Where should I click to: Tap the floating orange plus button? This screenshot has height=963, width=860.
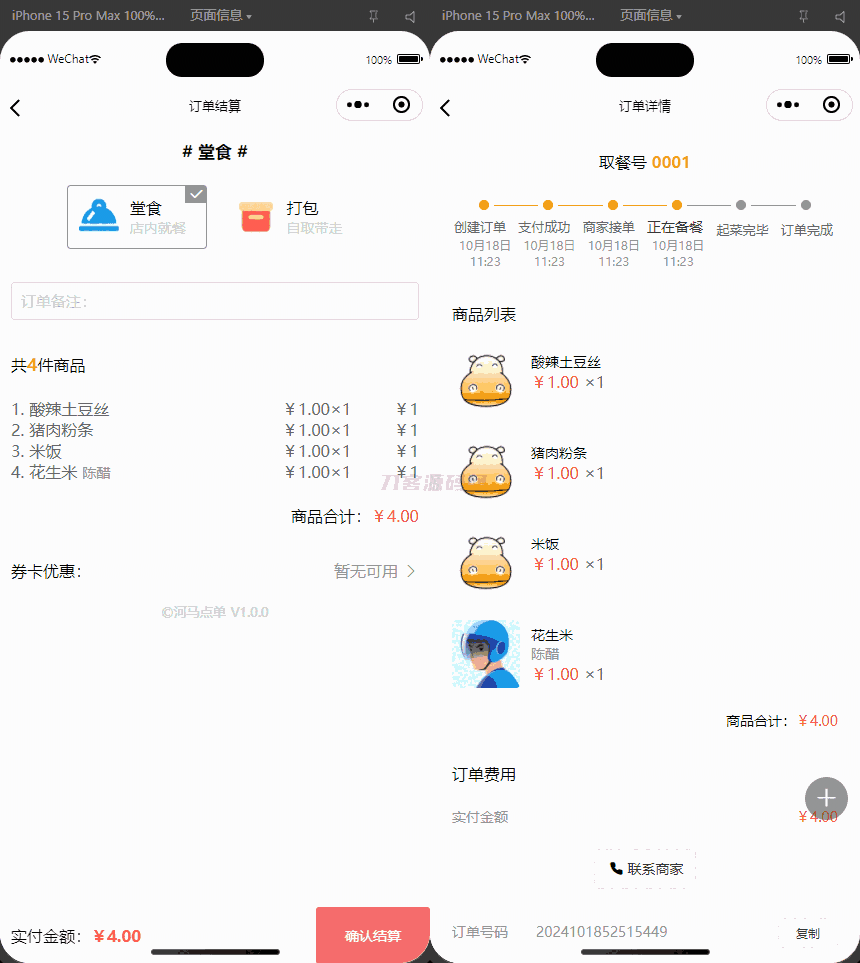(x=826, y=798)
